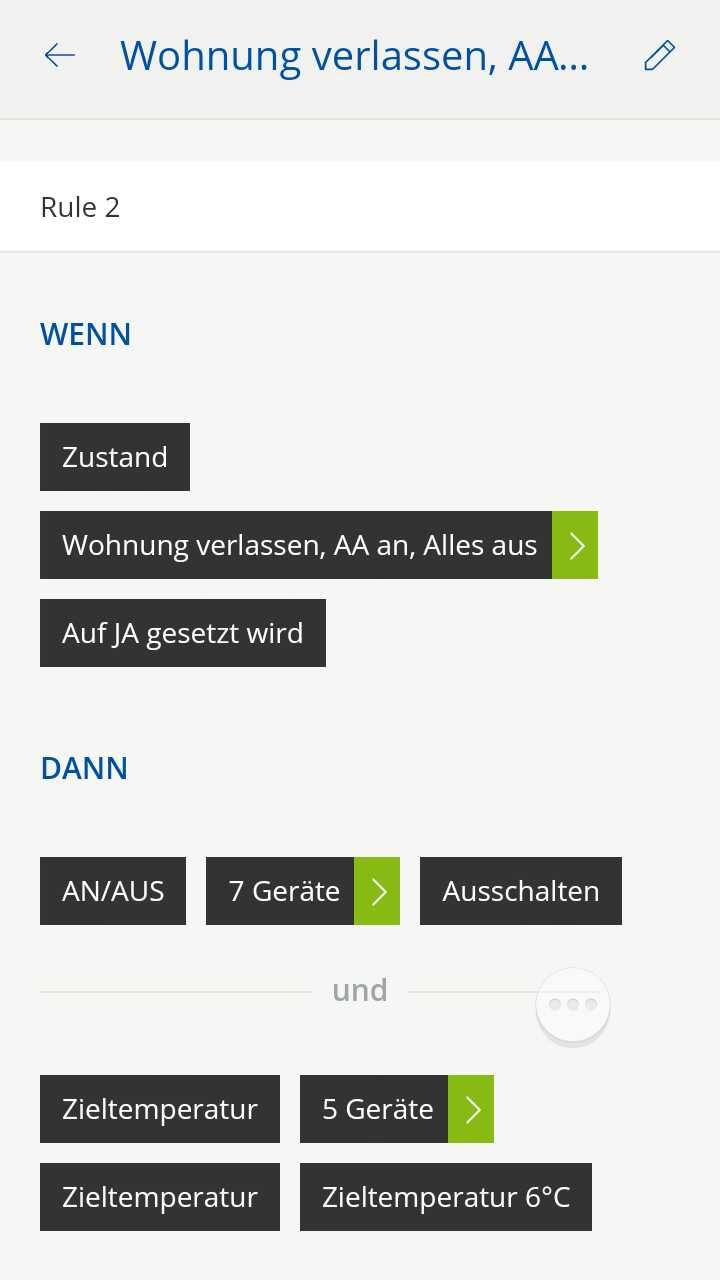Open the 7 Geräte device list

[302, 891]
